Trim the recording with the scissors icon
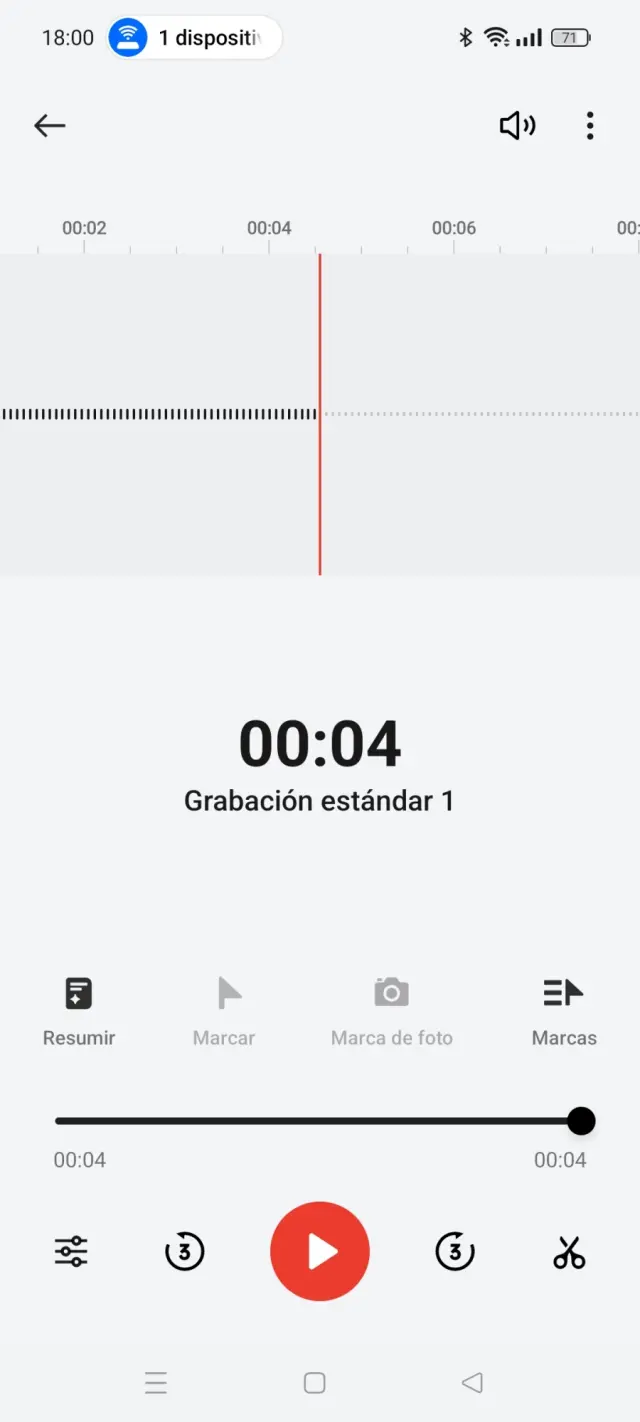The height and width of the screenshot is (1422, 640). coord(569,1251)
